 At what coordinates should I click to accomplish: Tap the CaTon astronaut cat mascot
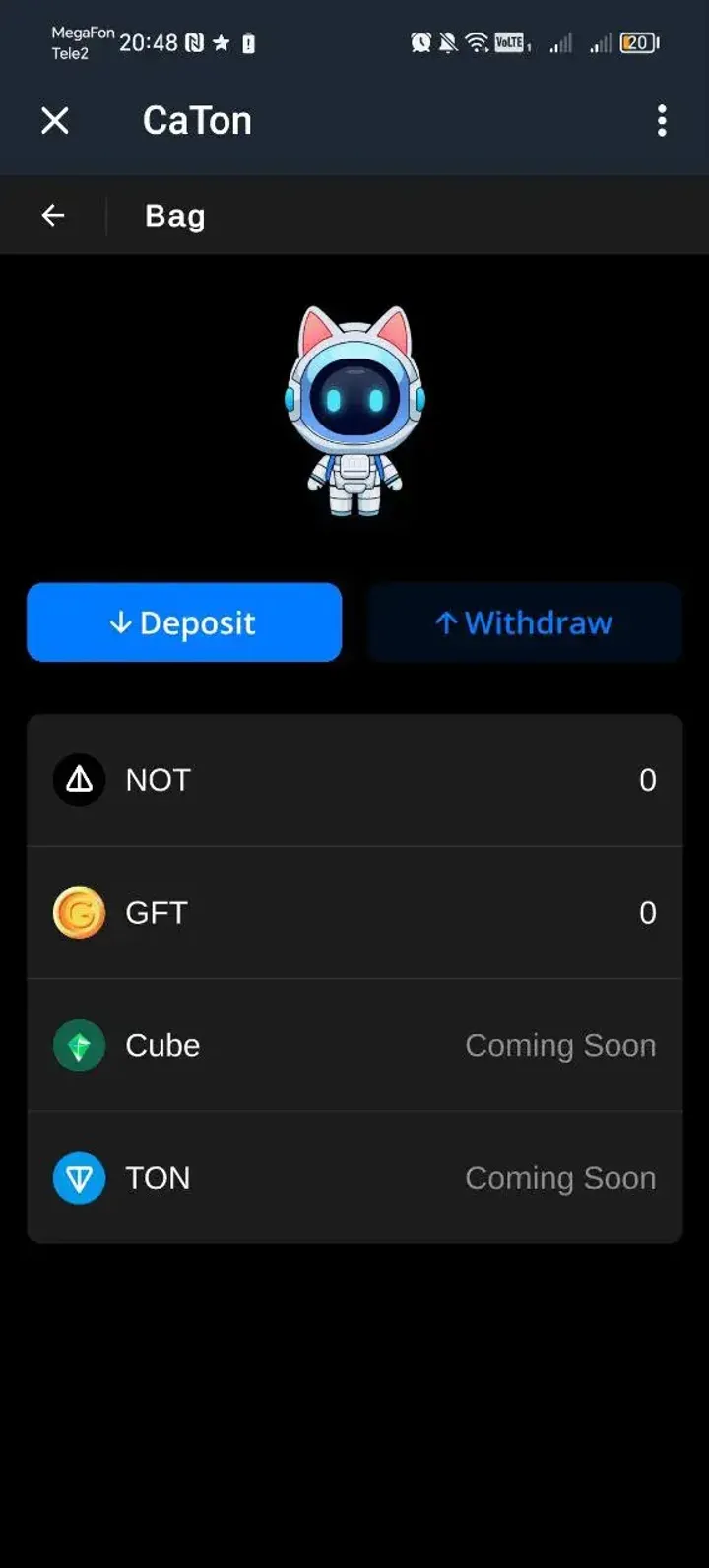[354, 404]
